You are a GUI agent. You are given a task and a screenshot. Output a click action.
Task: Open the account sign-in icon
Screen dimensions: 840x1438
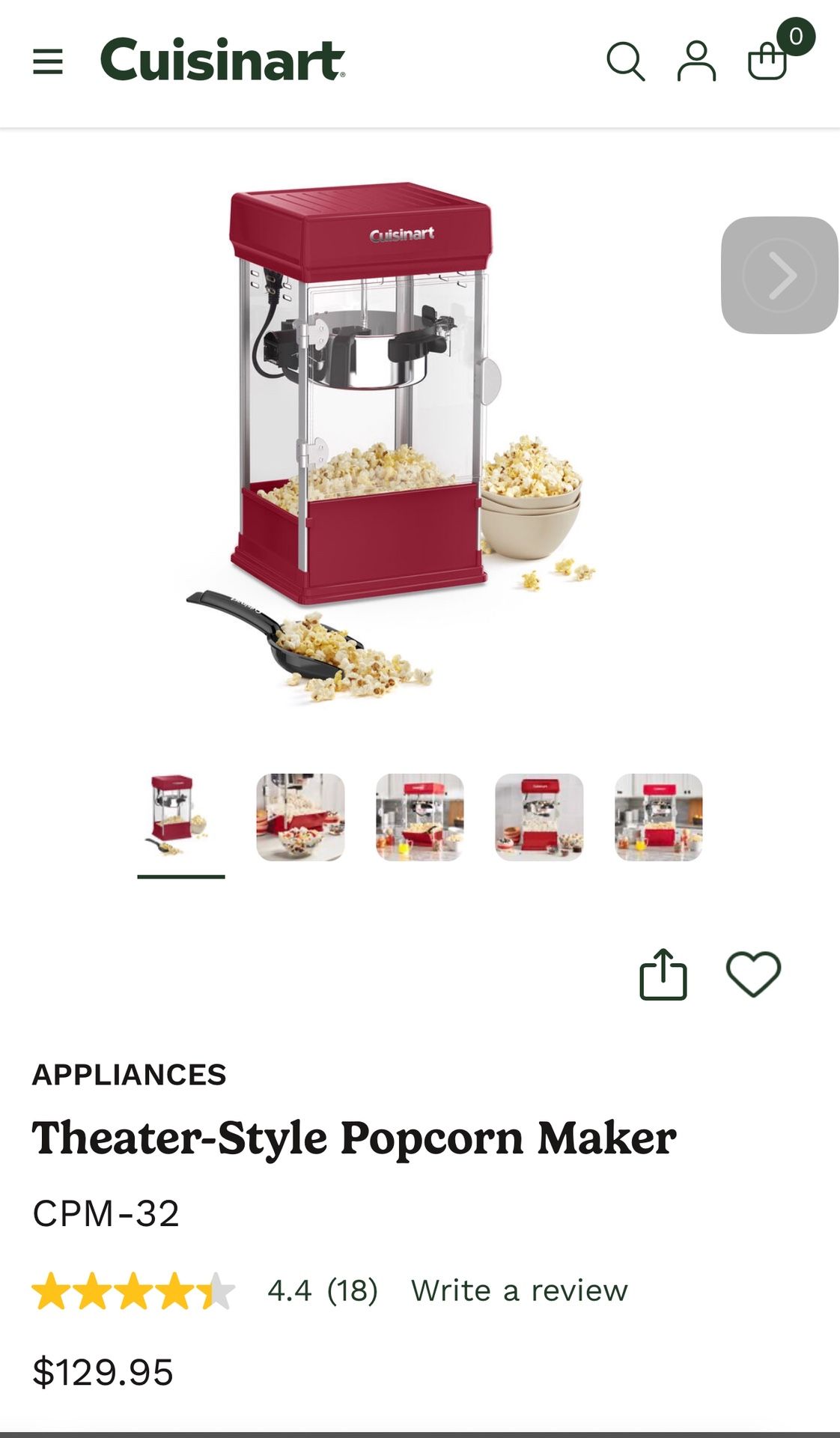696,61
